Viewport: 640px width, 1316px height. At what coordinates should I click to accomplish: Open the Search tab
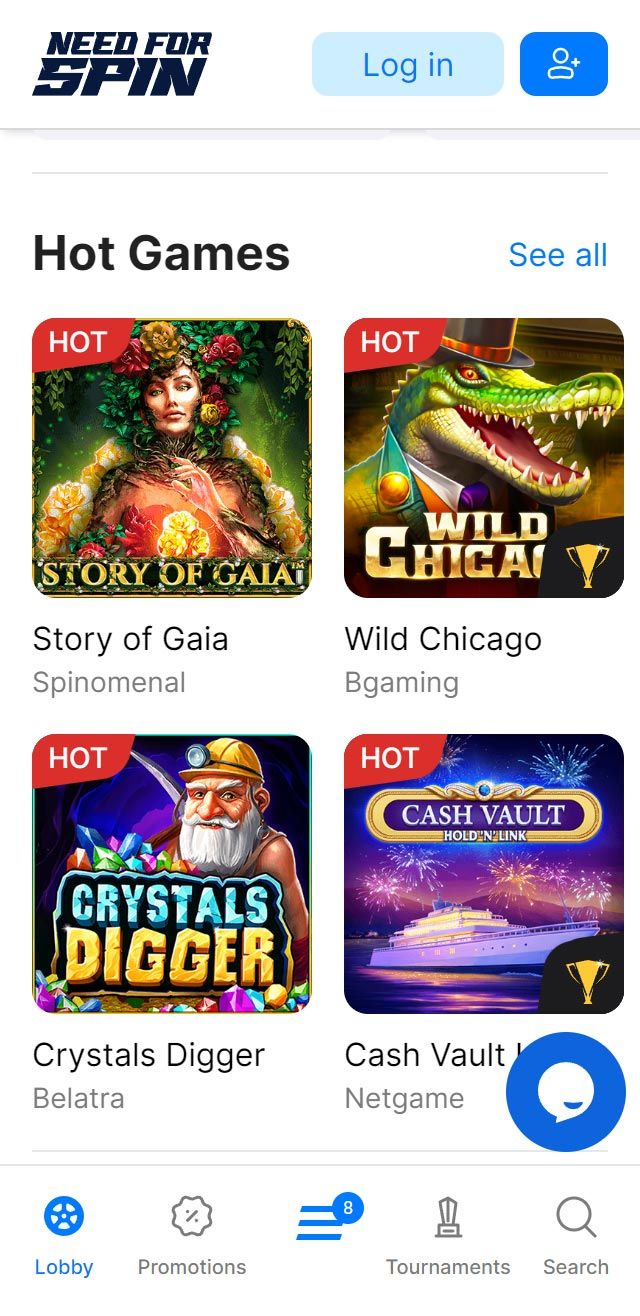(x=576, y=1237)
